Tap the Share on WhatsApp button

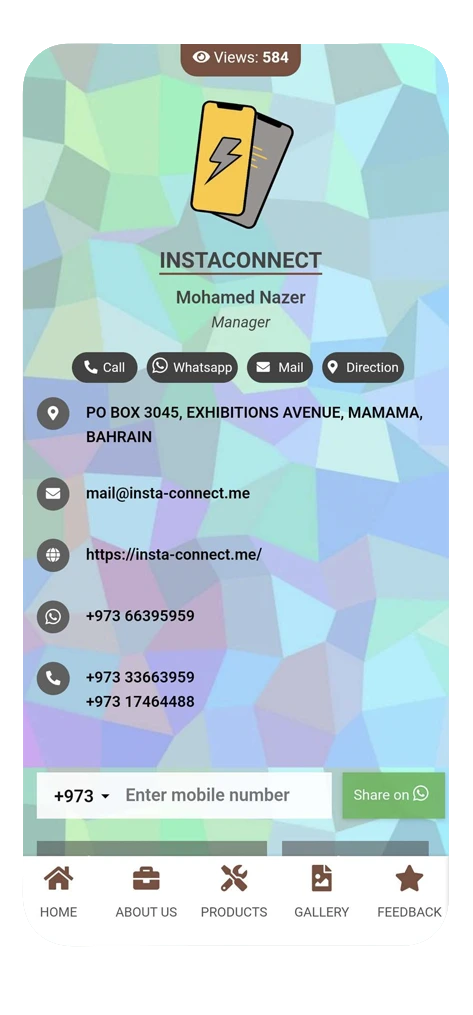coord(393,795)
